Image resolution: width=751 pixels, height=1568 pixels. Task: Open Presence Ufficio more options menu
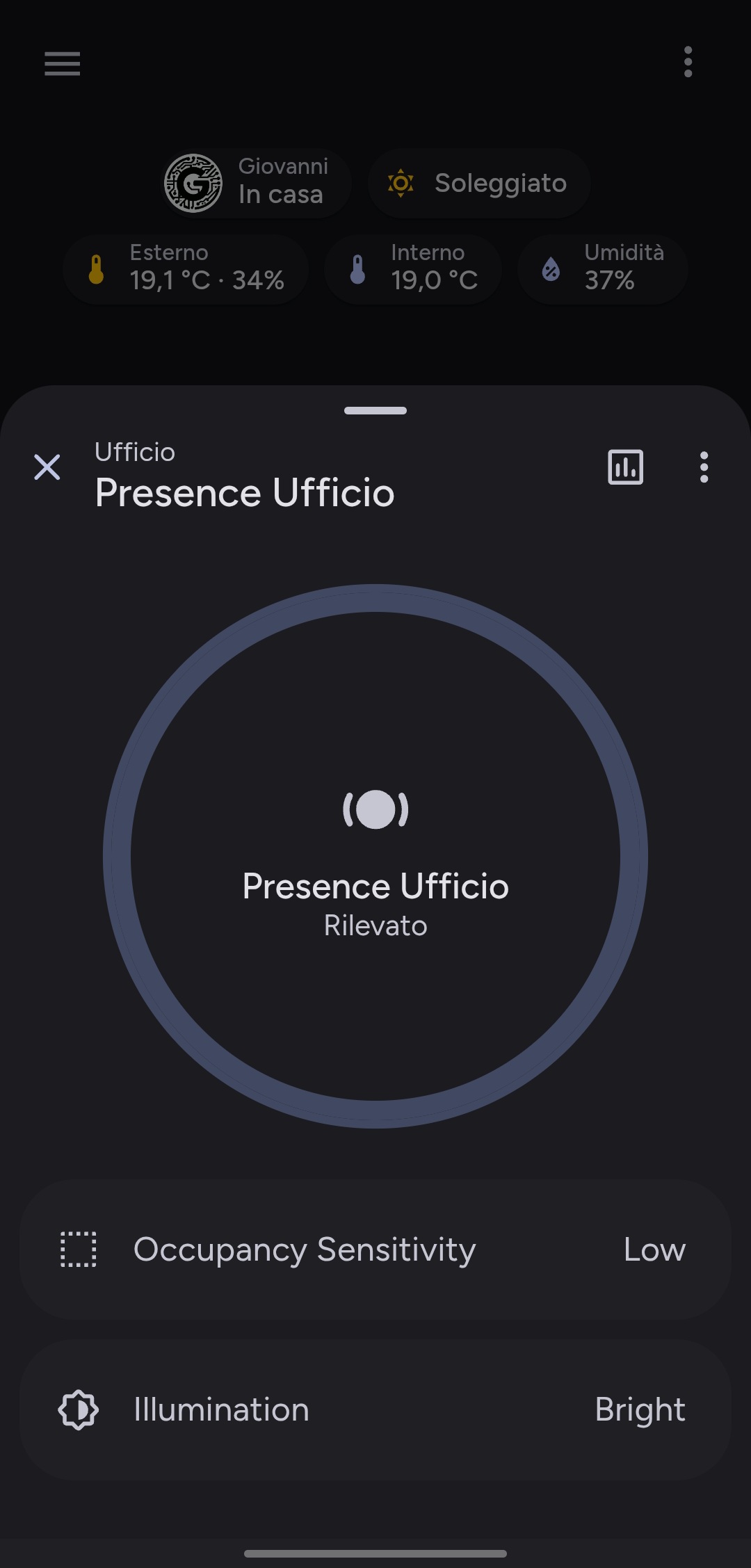click(704, 467)
